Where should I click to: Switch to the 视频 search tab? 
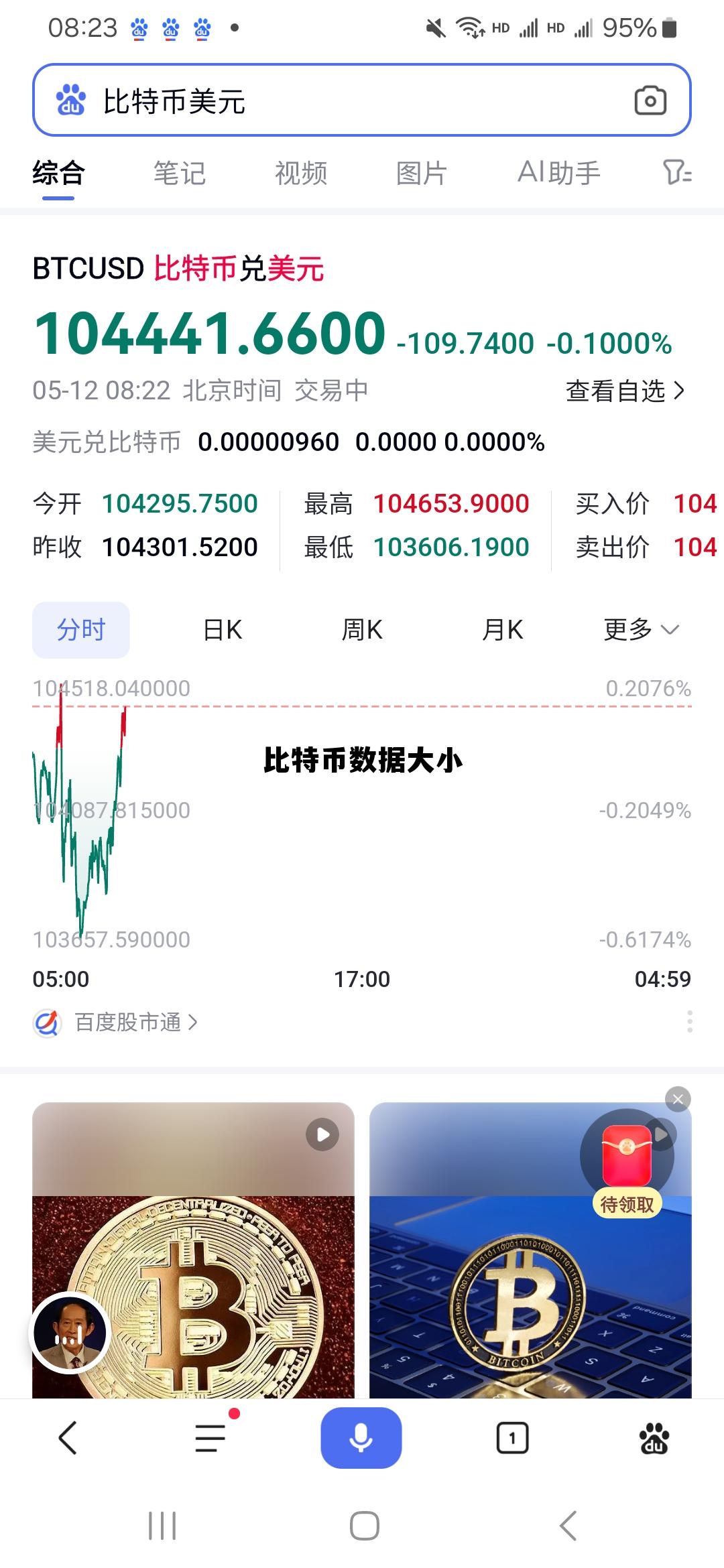300,173
